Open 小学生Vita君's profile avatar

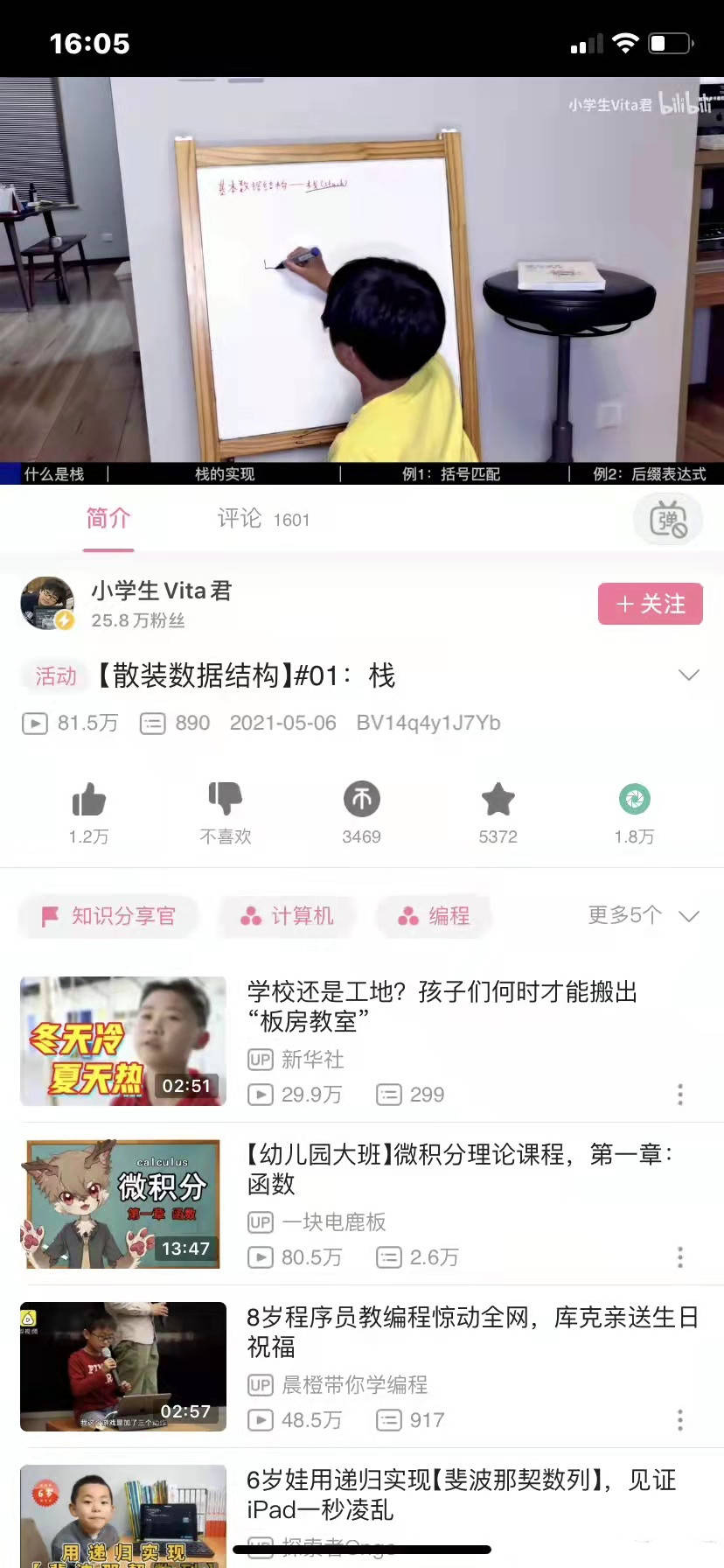click(47, 603)
